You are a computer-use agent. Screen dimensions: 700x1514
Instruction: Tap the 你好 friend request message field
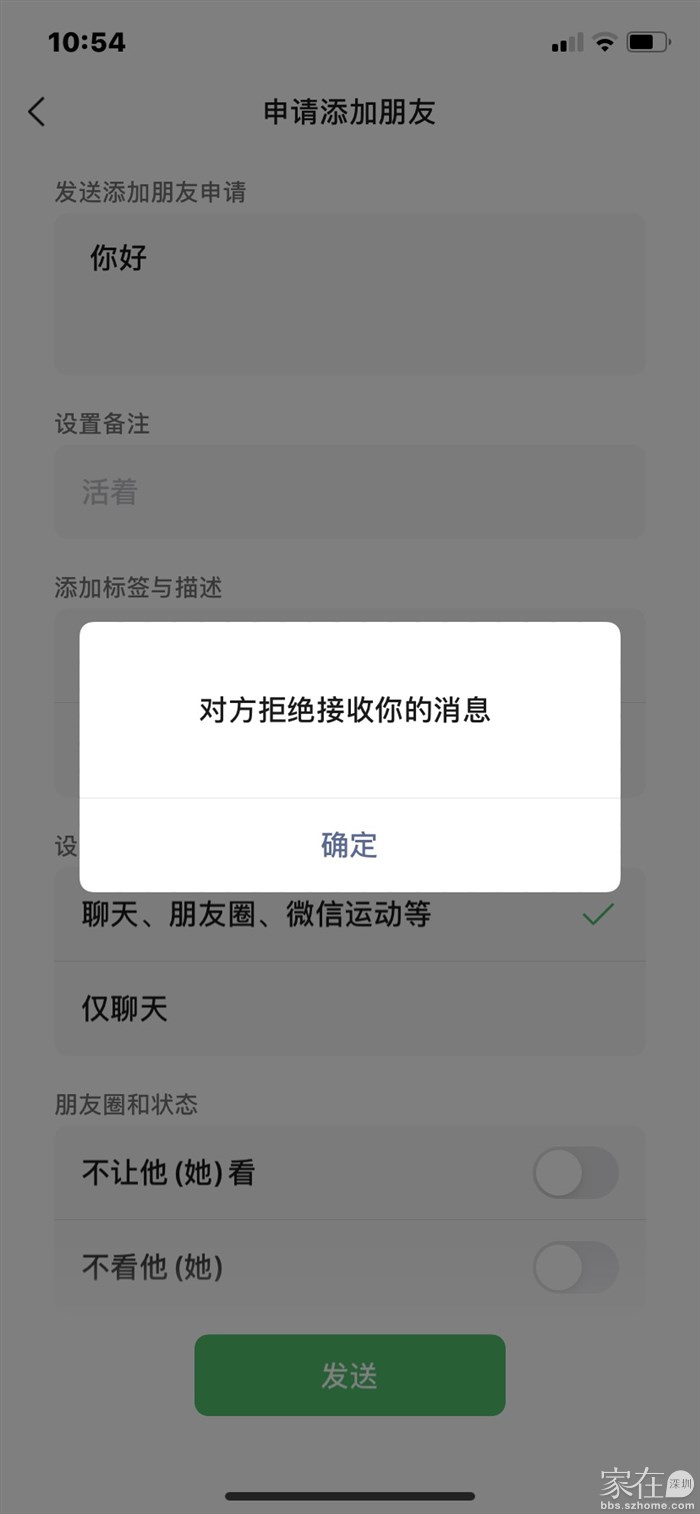pyautogui.click(x=349, y=292)
